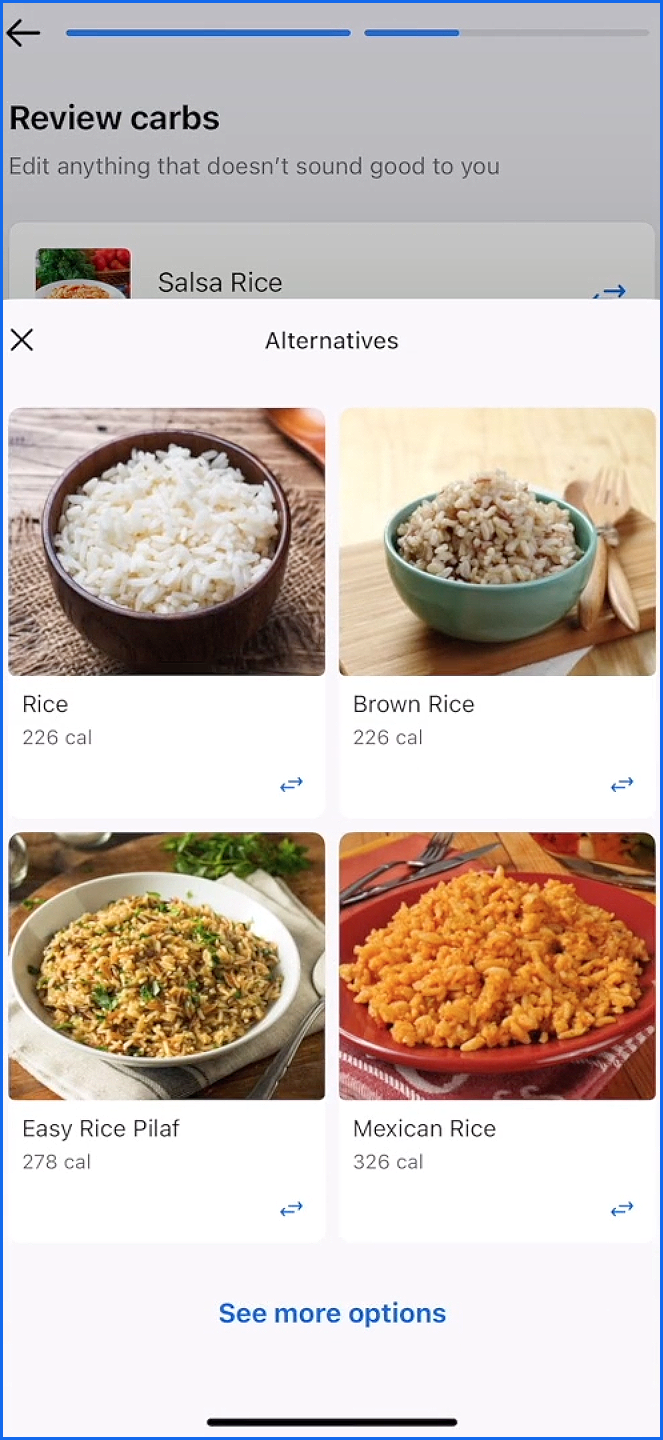Open the Brown Rice alternative card
Image resolution: width=663 pixels, height=1440 pixels.
[x=497, y=560]
